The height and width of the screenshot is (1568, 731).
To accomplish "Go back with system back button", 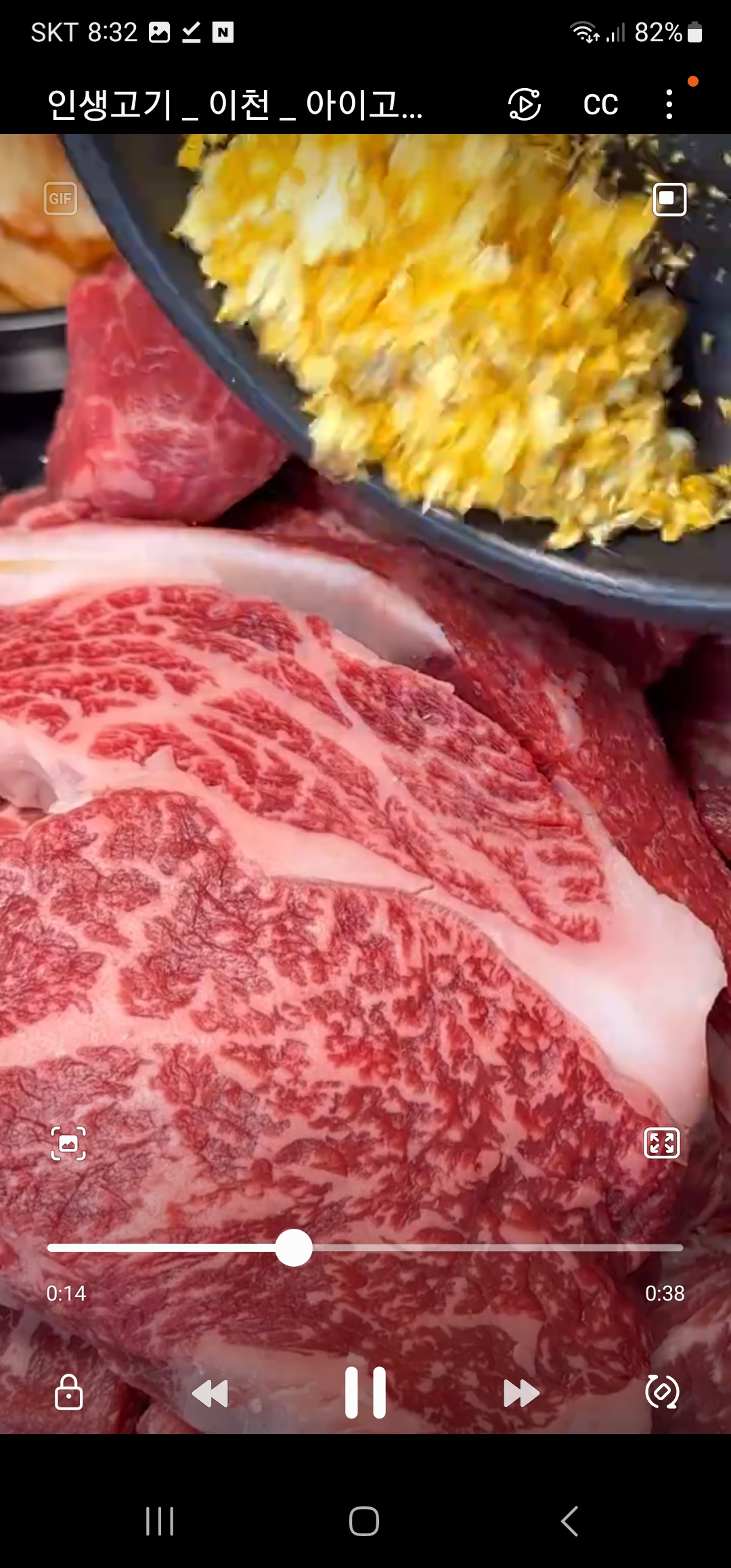I will pyautogui.click(x=570, y=1521).
